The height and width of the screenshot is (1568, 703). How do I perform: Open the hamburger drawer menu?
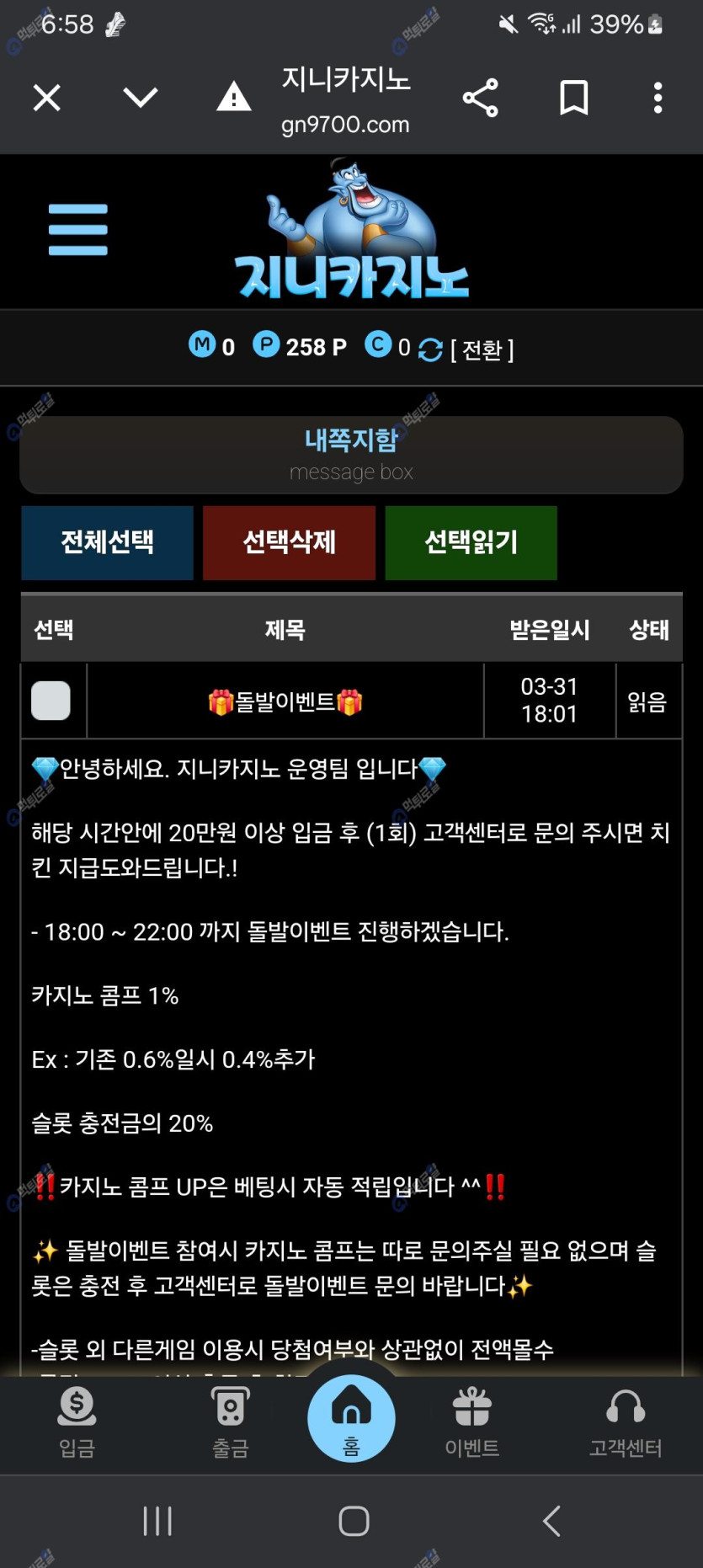click(x=78, y=229)
